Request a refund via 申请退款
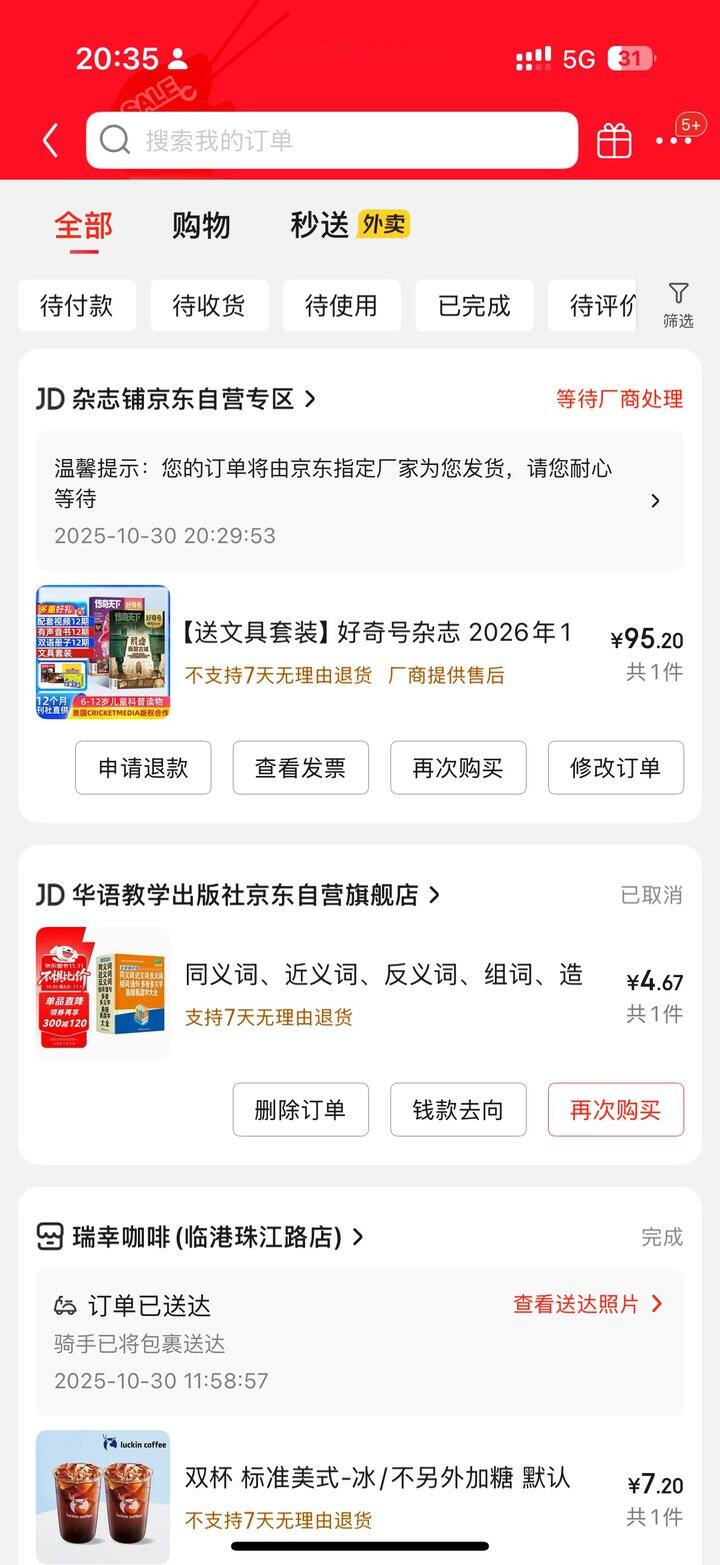The image size is (720, 1565). point(143,768)
